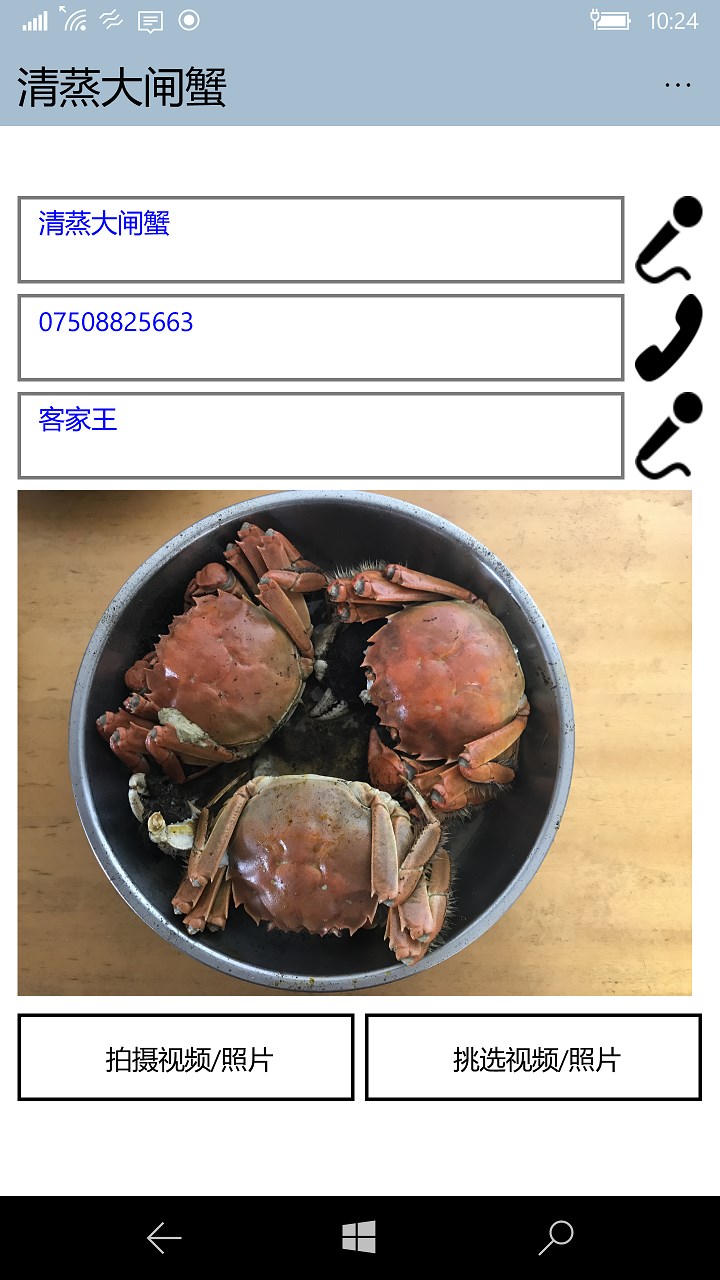Edit the 清蒸大闸蟹 title text field
Screen dimensions: 720x1280
[x=320, y=240]
